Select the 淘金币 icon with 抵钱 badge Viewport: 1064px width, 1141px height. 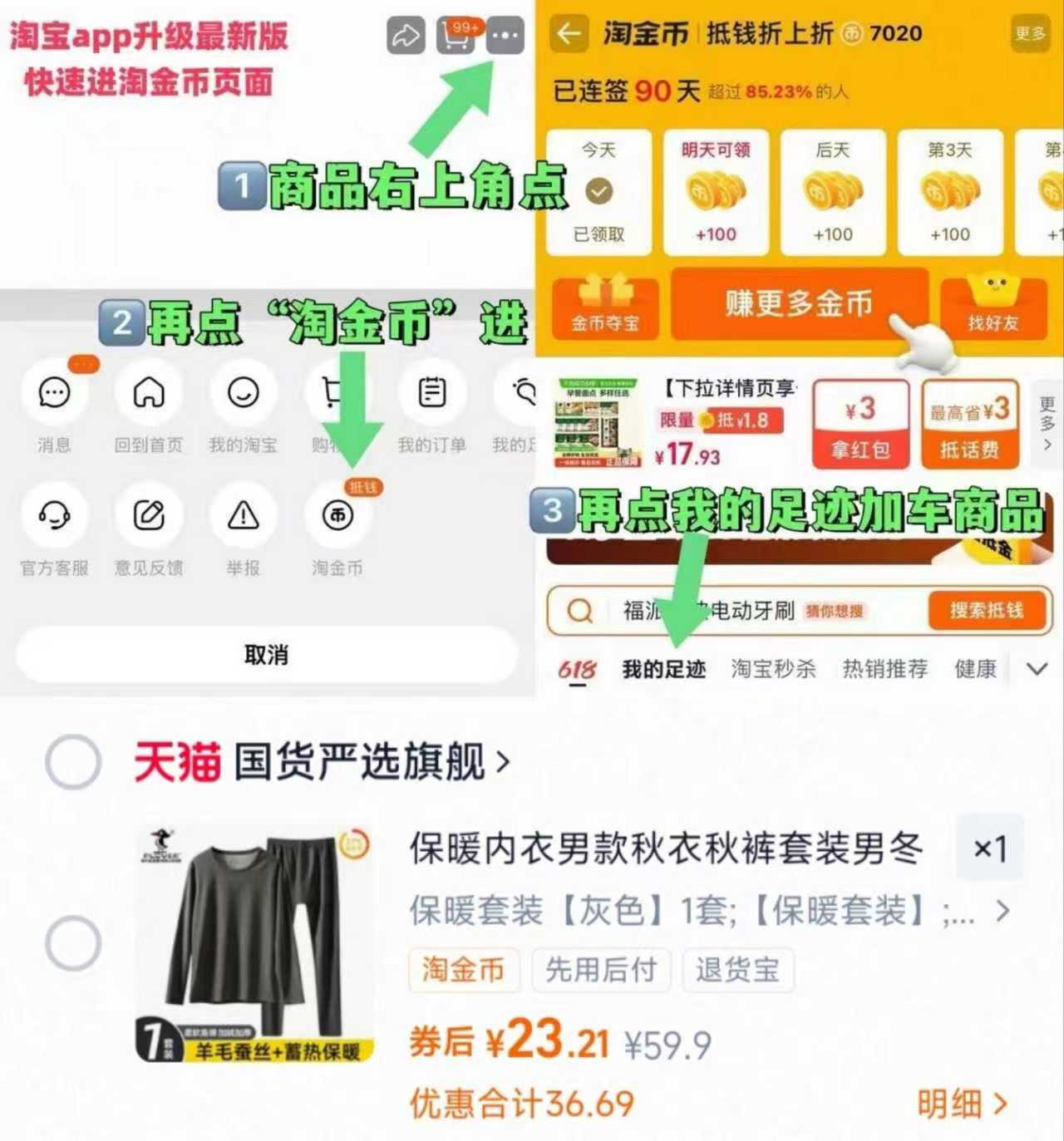point(336,517)
